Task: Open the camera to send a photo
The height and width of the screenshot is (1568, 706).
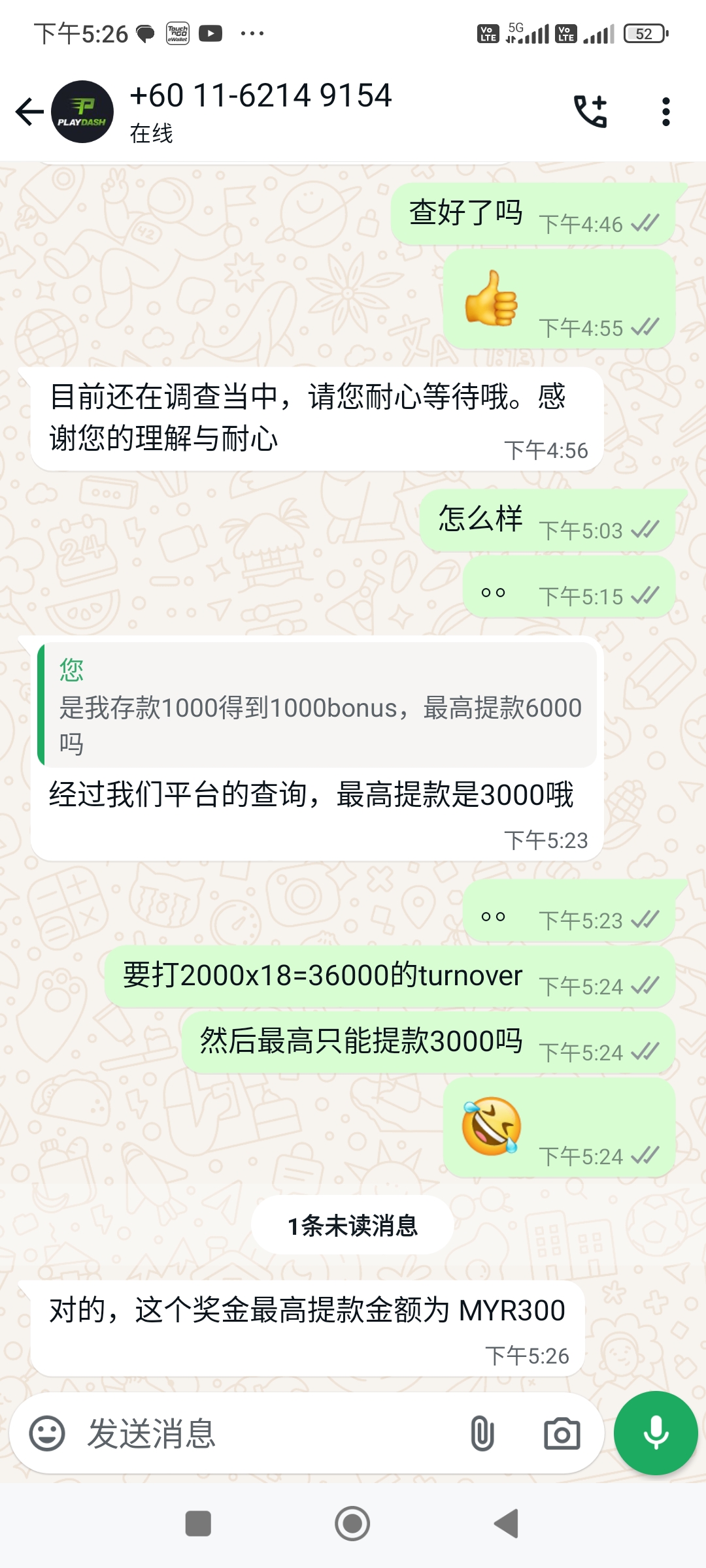Action: [x=561, y=1433]
